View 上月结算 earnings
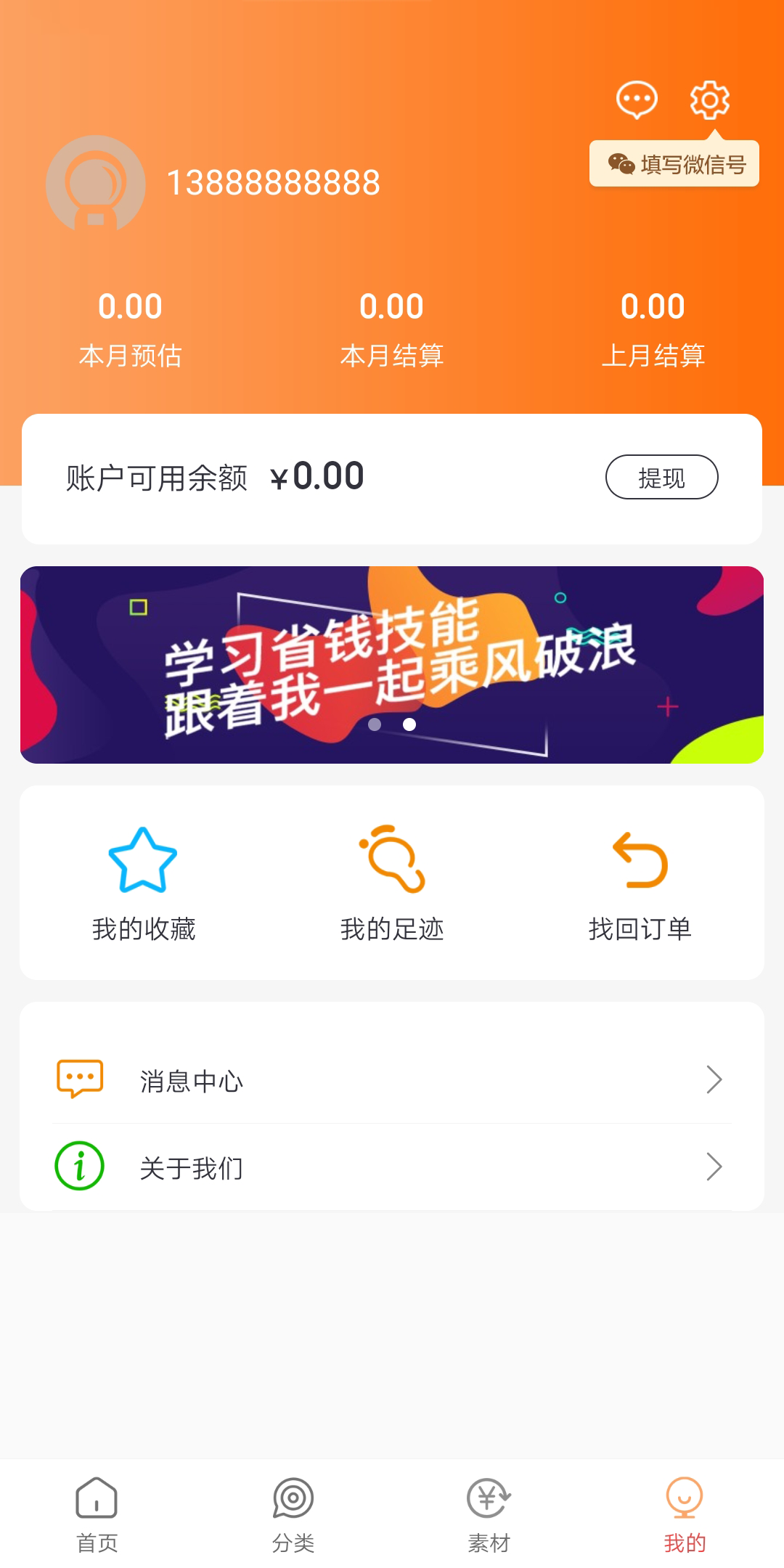Image resolution: width=784 pixels, height=1568 pixels. click(x=653, y=329)
